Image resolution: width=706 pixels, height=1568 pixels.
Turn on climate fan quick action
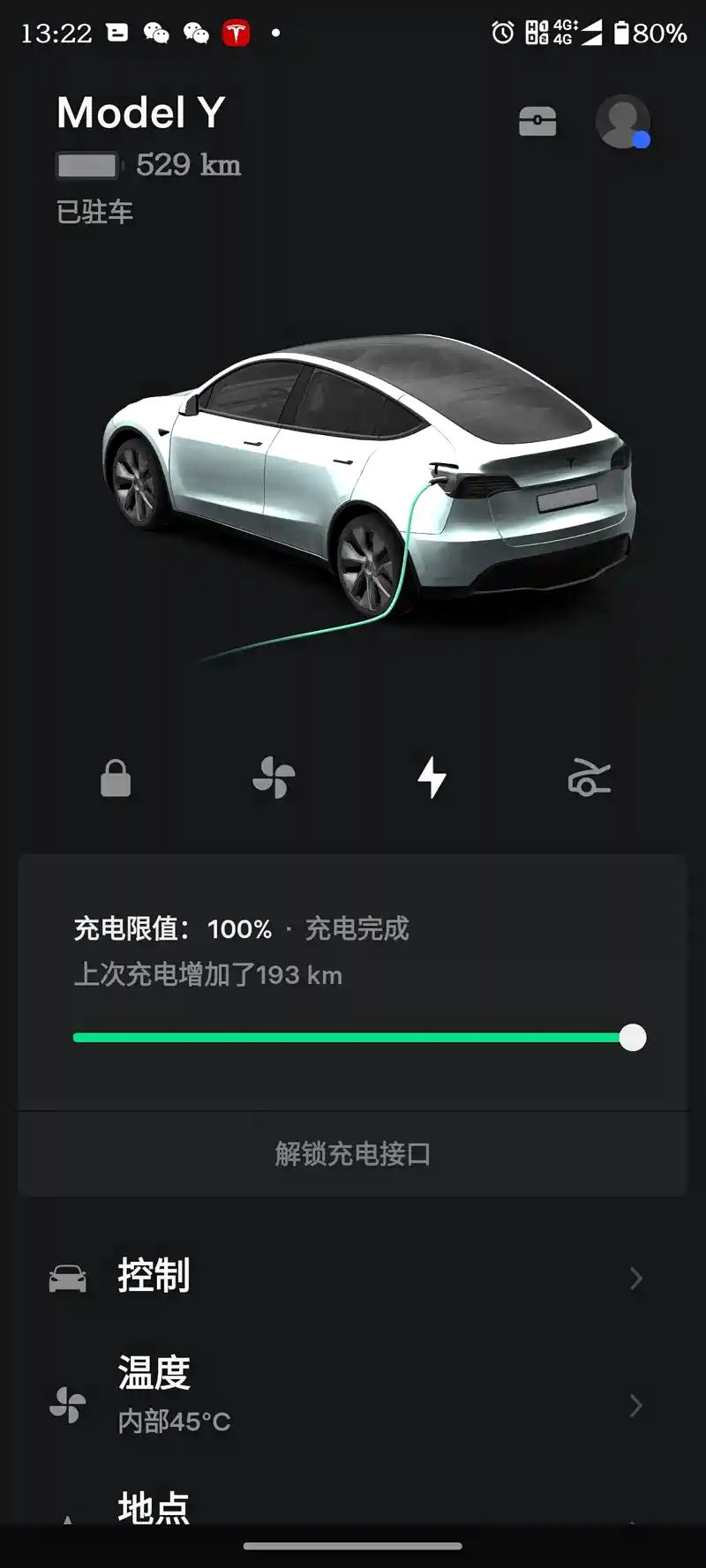pos(274,778)
